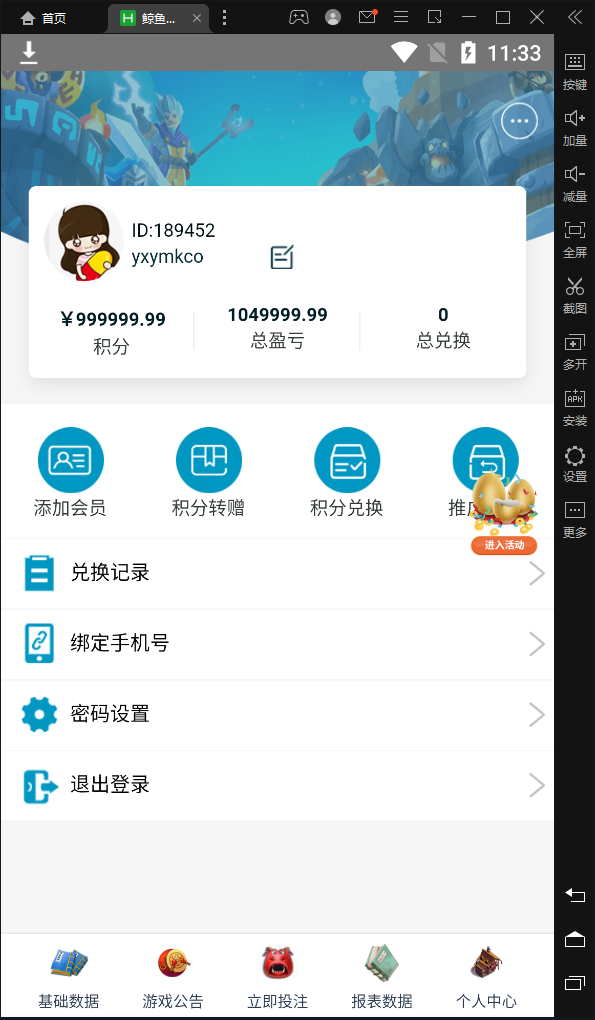Tap the emulator 截图 screenshot button
The width and height of the screenshot is (595, 1020).
[x=575, y=294]
